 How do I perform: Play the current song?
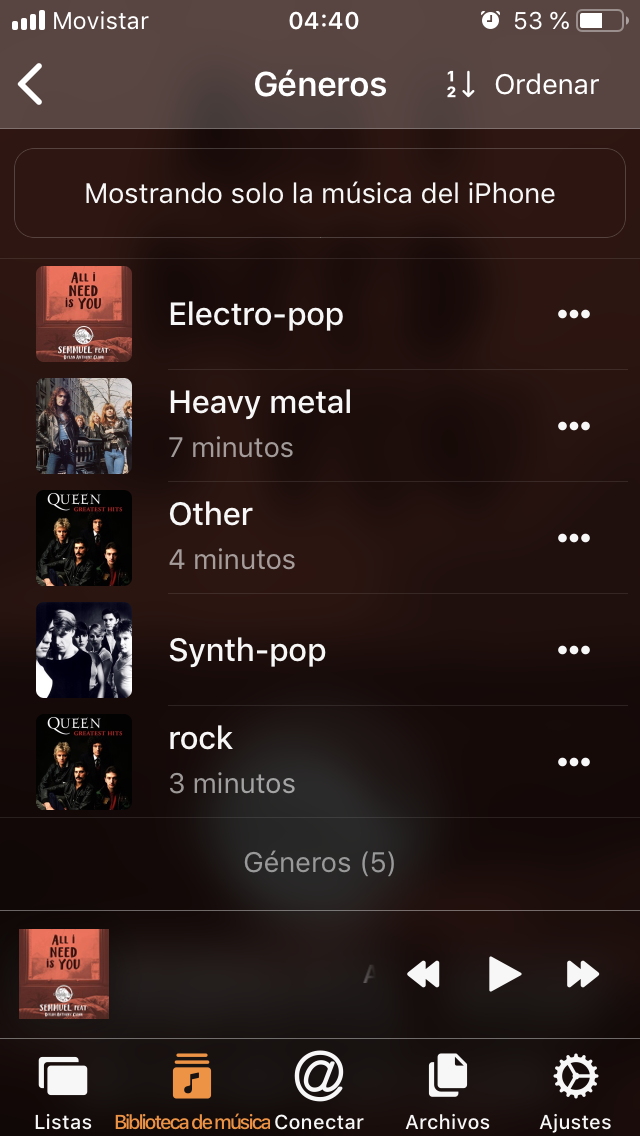point(504,974)
